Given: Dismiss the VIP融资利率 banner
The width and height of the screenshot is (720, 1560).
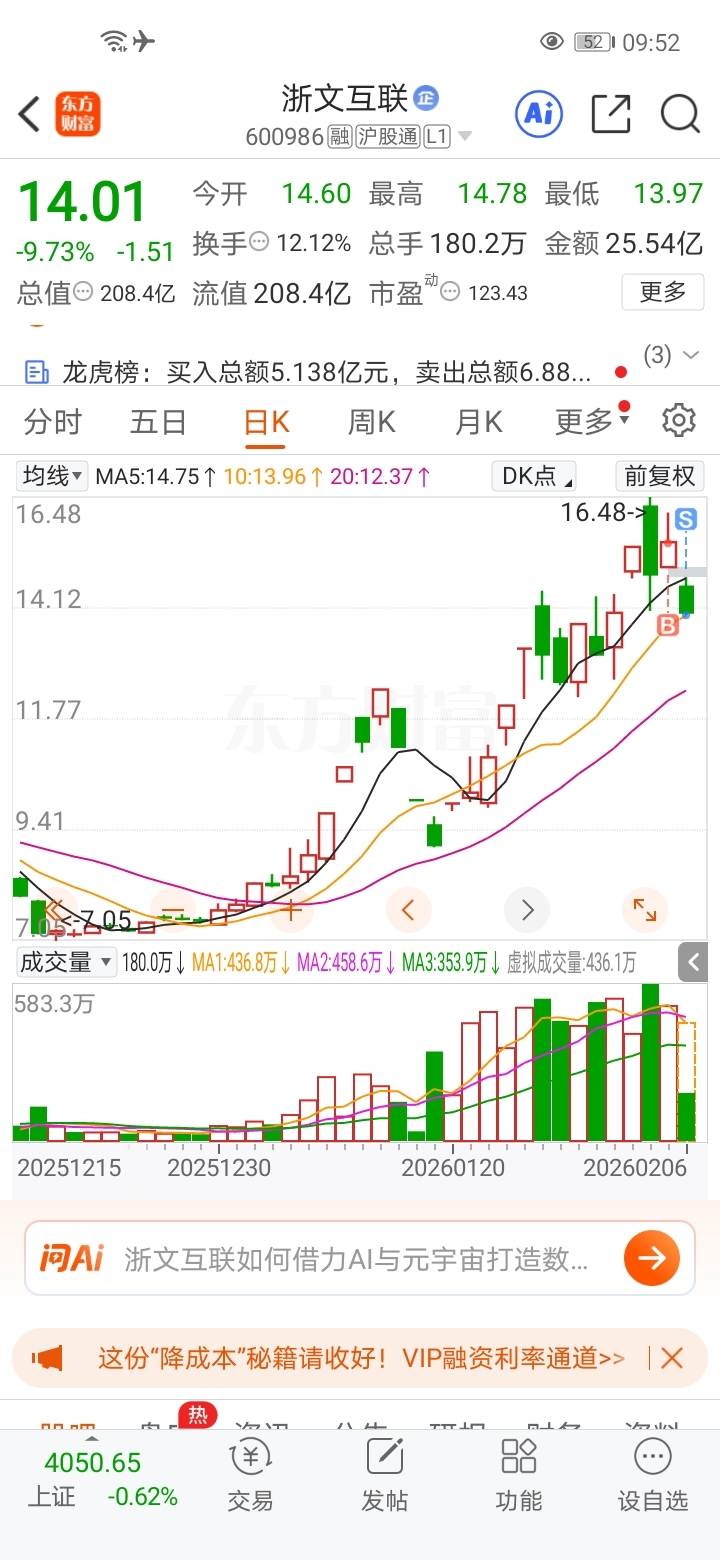Looking at the screenshot, I should (672, 1357).
